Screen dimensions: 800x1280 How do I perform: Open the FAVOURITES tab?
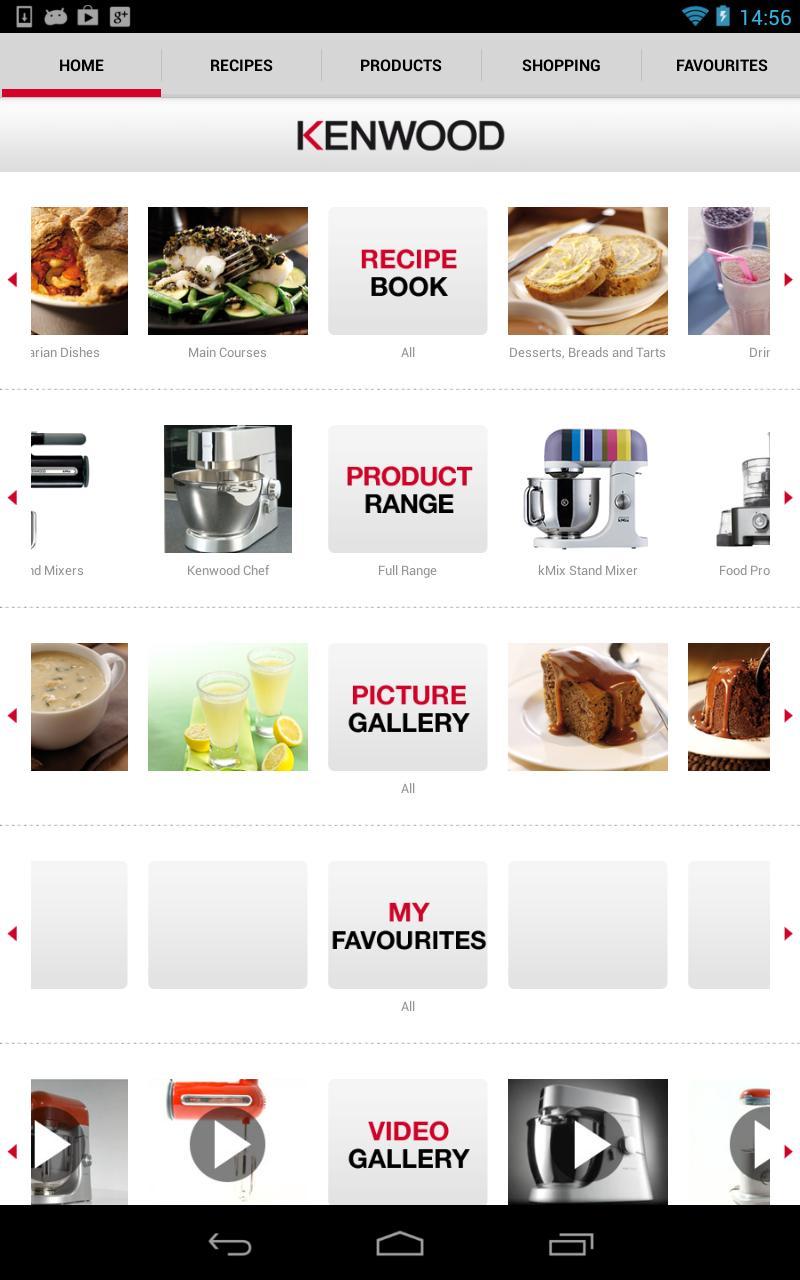tap(721, 65)
